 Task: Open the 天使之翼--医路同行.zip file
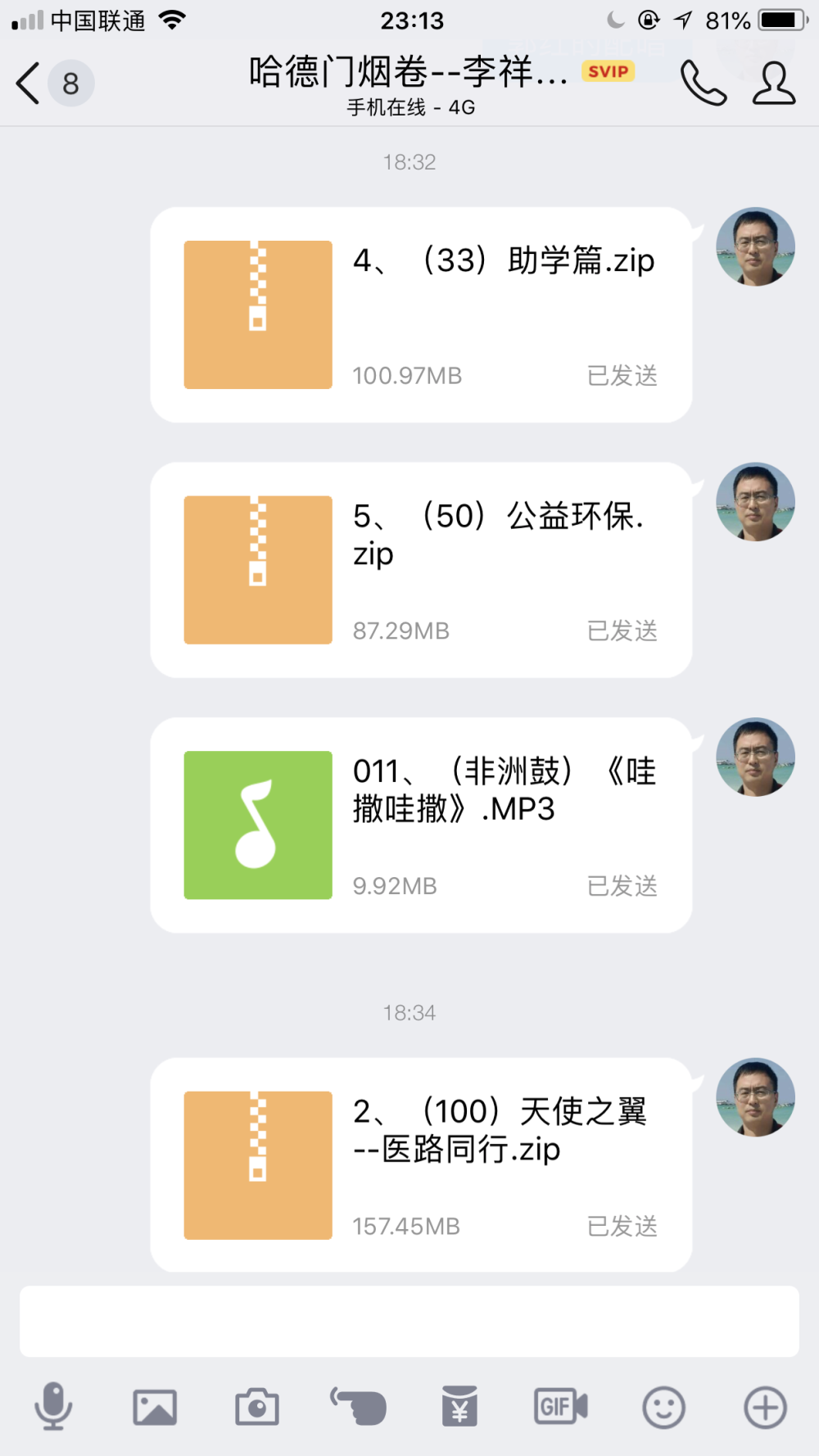(421, 1164)
